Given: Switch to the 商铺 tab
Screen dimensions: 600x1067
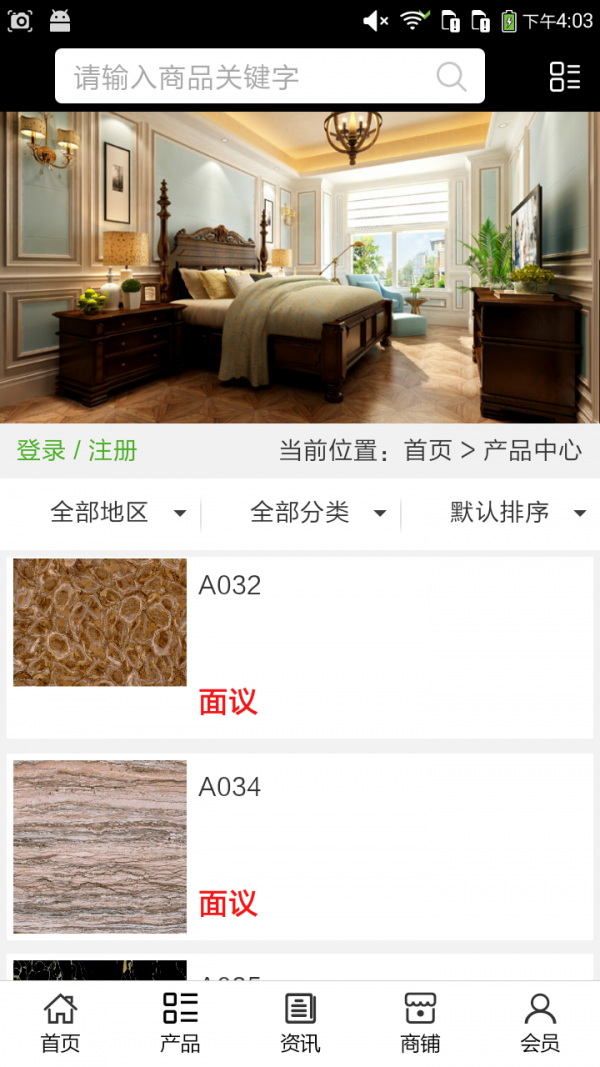Looking at the screenshot, I should [x=420, y=1023].
